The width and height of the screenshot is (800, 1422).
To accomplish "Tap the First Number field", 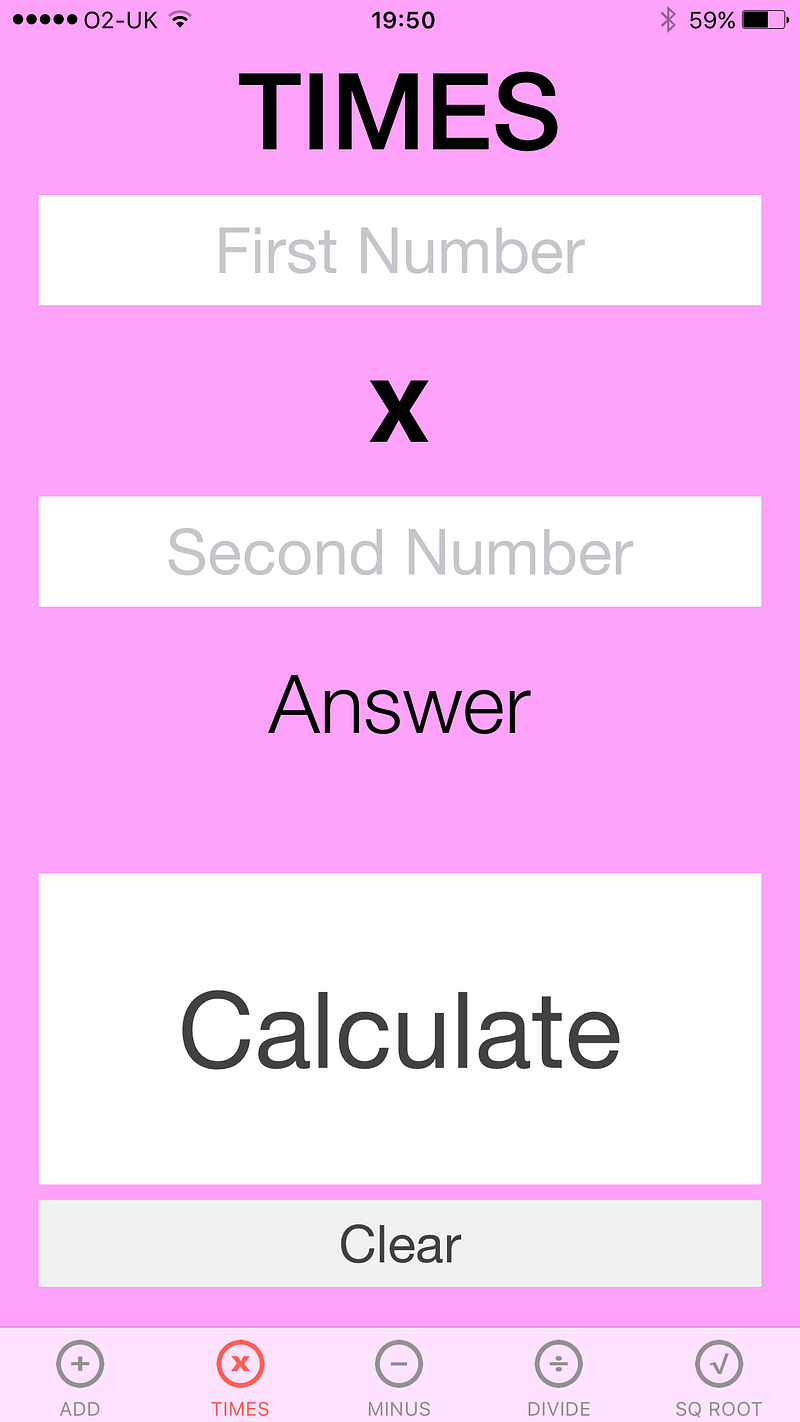I will click(x=400, y=250).
